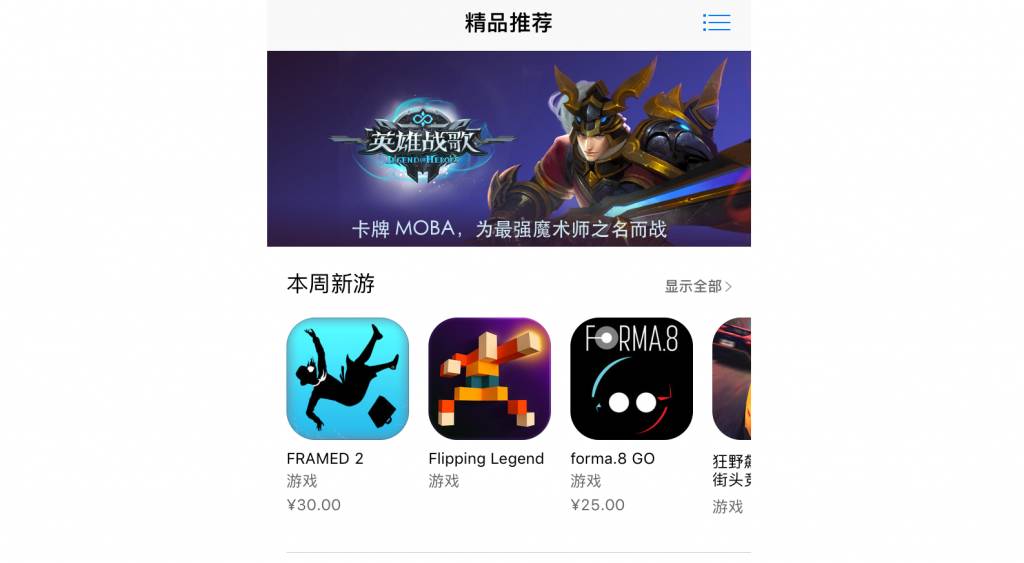The width and height of the screenshot is (1024, 563).
Task: Open the category list icon
Action: 716,23
